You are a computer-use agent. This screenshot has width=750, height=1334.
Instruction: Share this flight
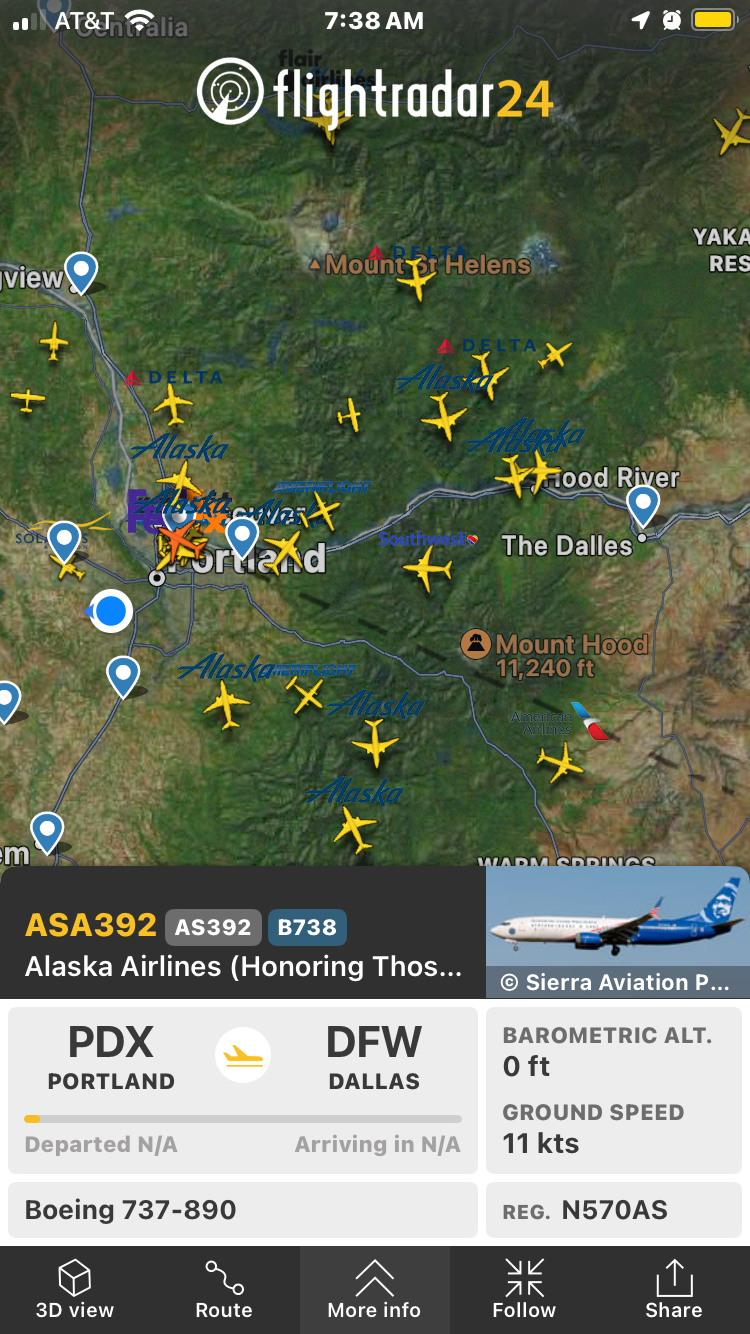coord(673,1289)
